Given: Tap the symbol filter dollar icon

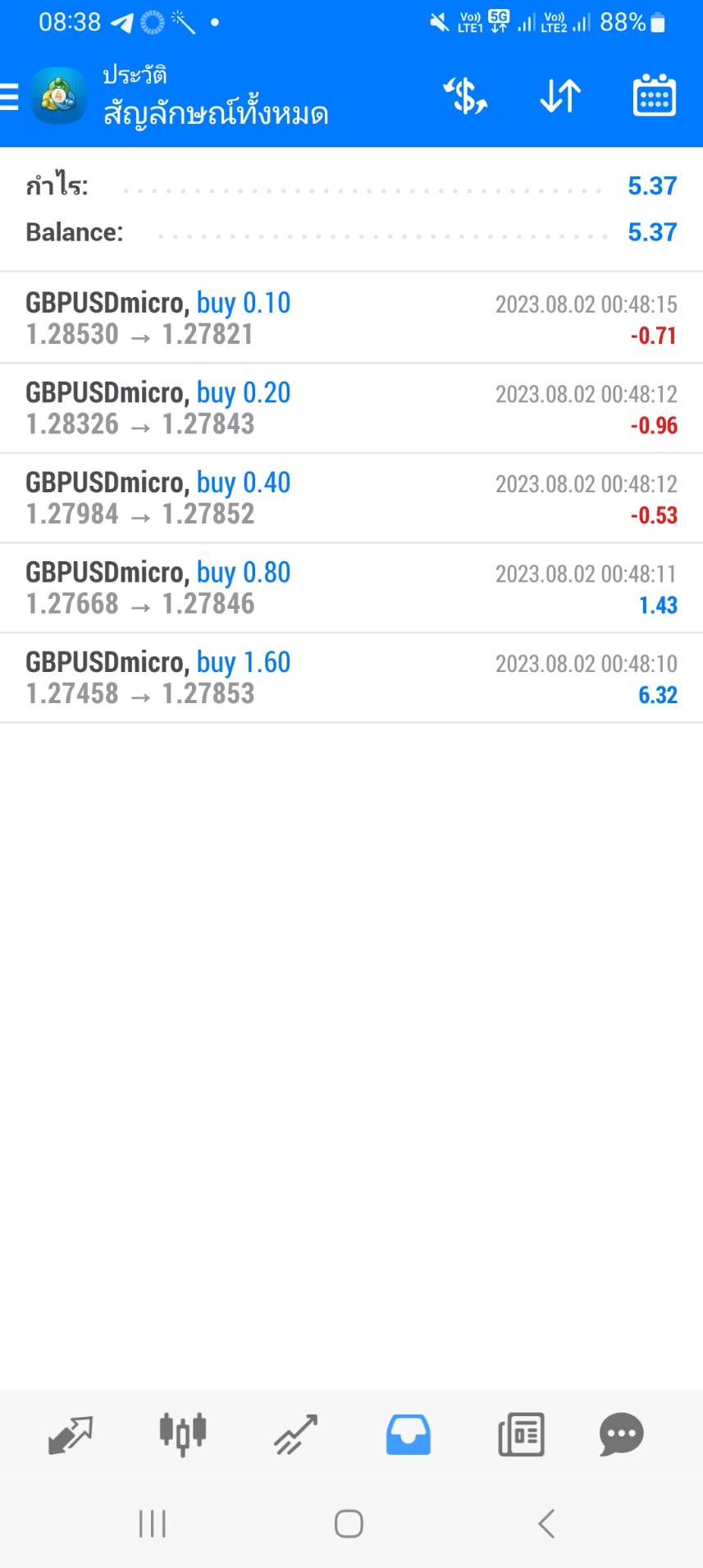Looking at the screenshot, I should pyautogui.click(x=465, y=96).
